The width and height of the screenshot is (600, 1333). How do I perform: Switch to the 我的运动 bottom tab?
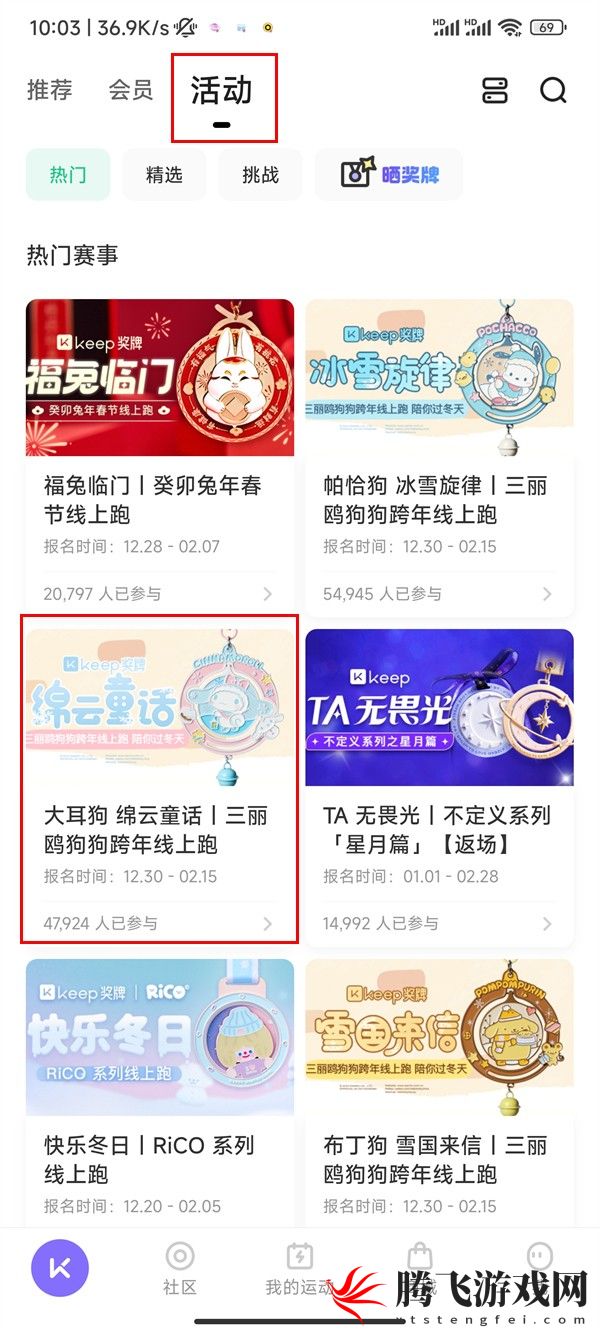(x=298, y=1268)
